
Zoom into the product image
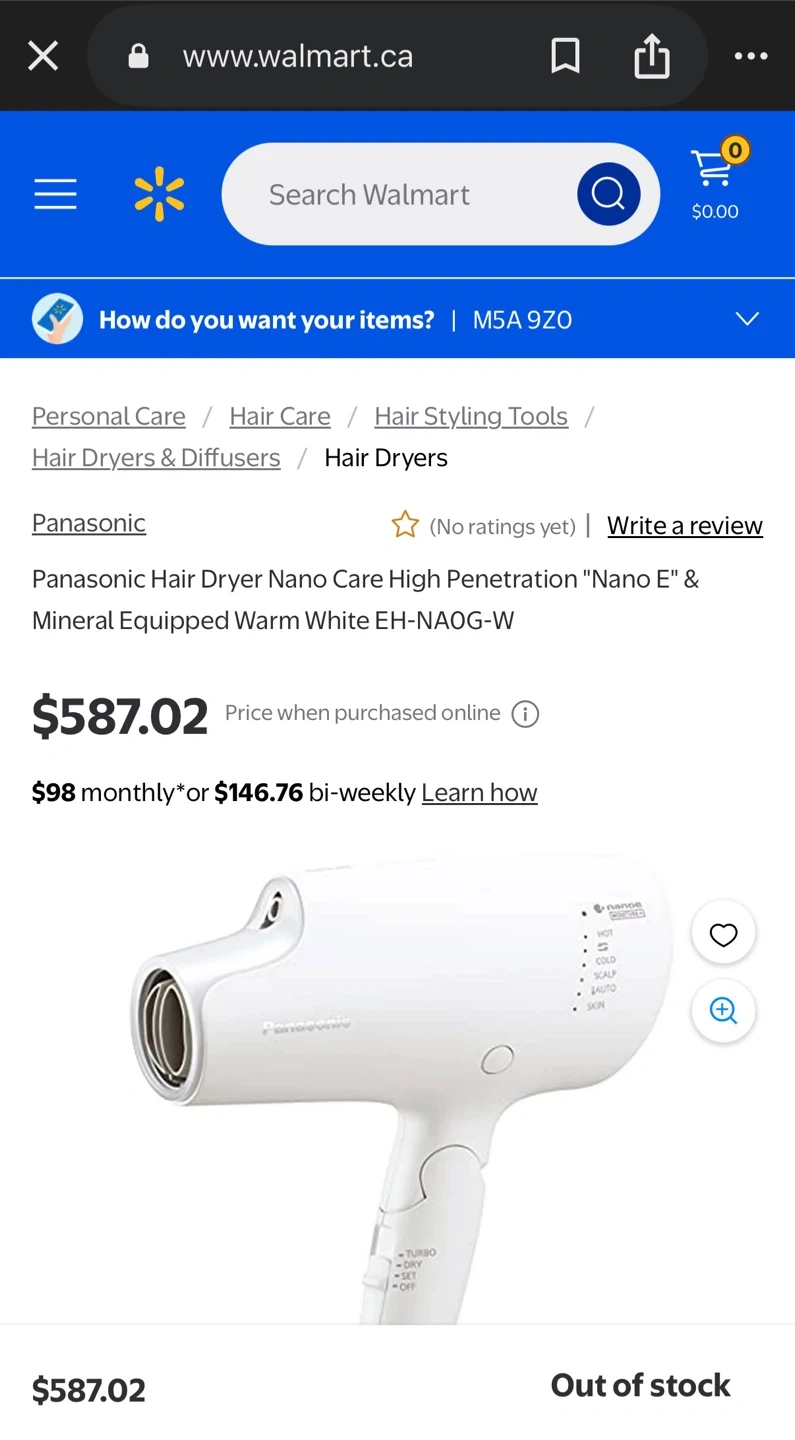723,1011
